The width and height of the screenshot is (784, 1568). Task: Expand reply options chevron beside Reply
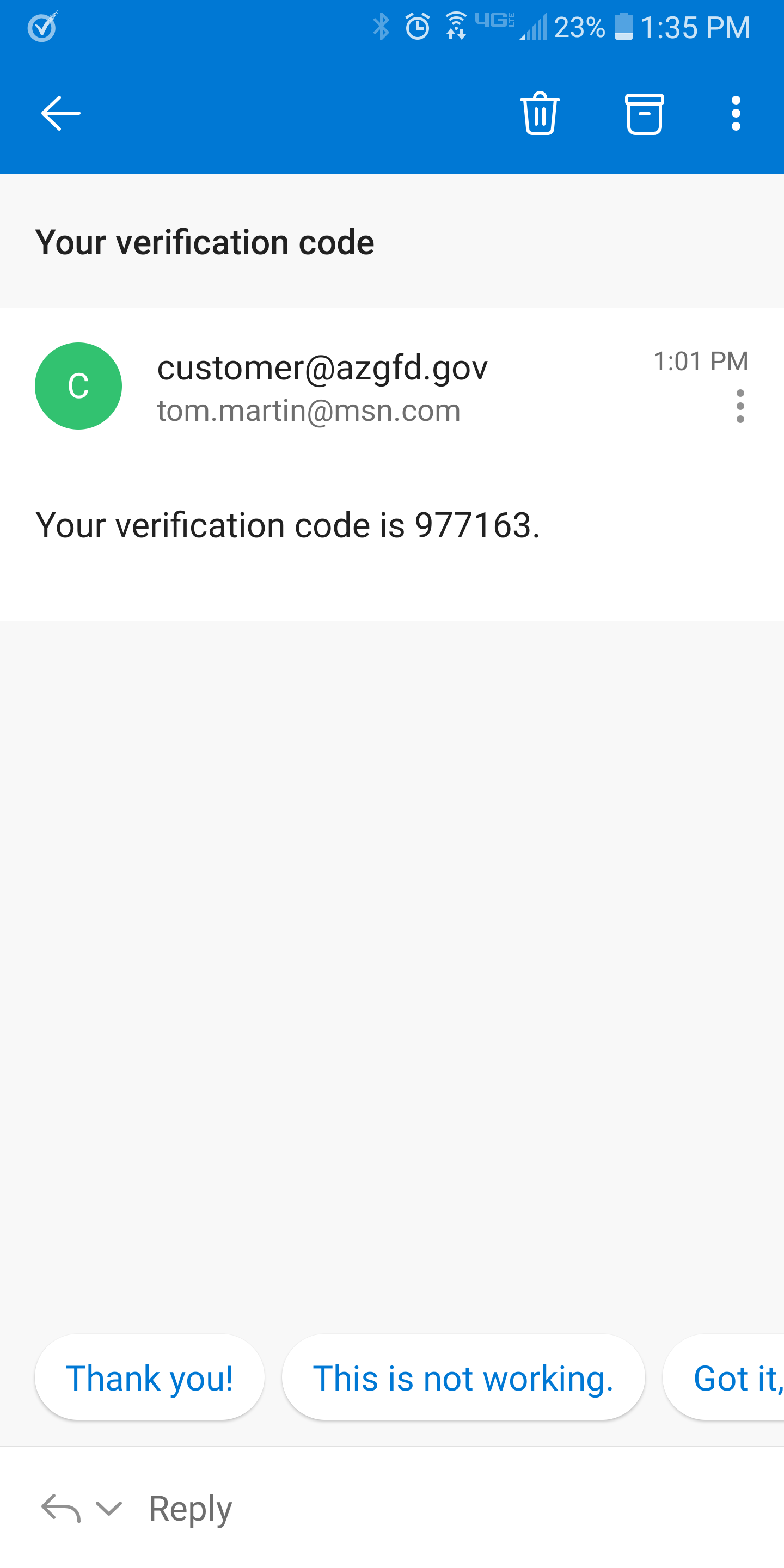coord(109,1508)
